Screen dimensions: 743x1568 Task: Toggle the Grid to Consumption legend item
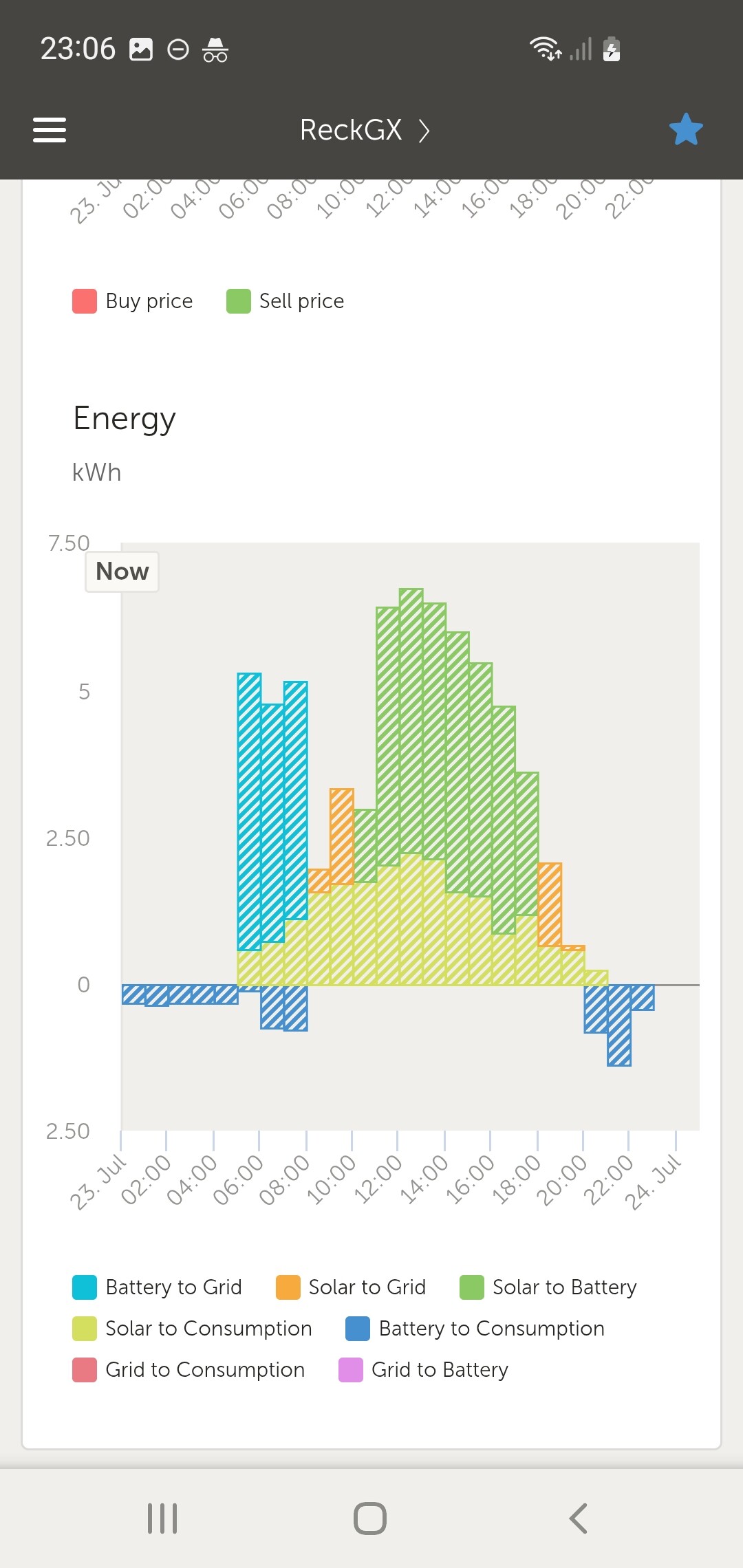click(189, 1369)
